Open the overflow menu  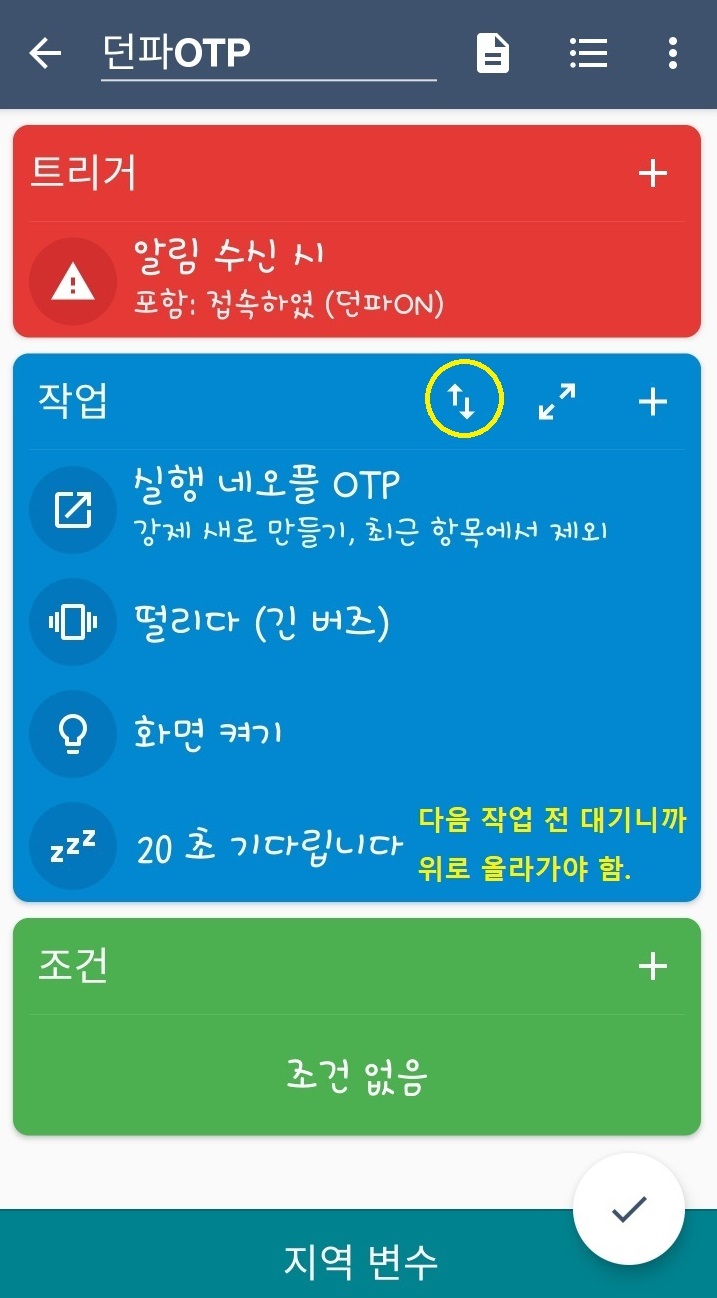pos(673,53)
